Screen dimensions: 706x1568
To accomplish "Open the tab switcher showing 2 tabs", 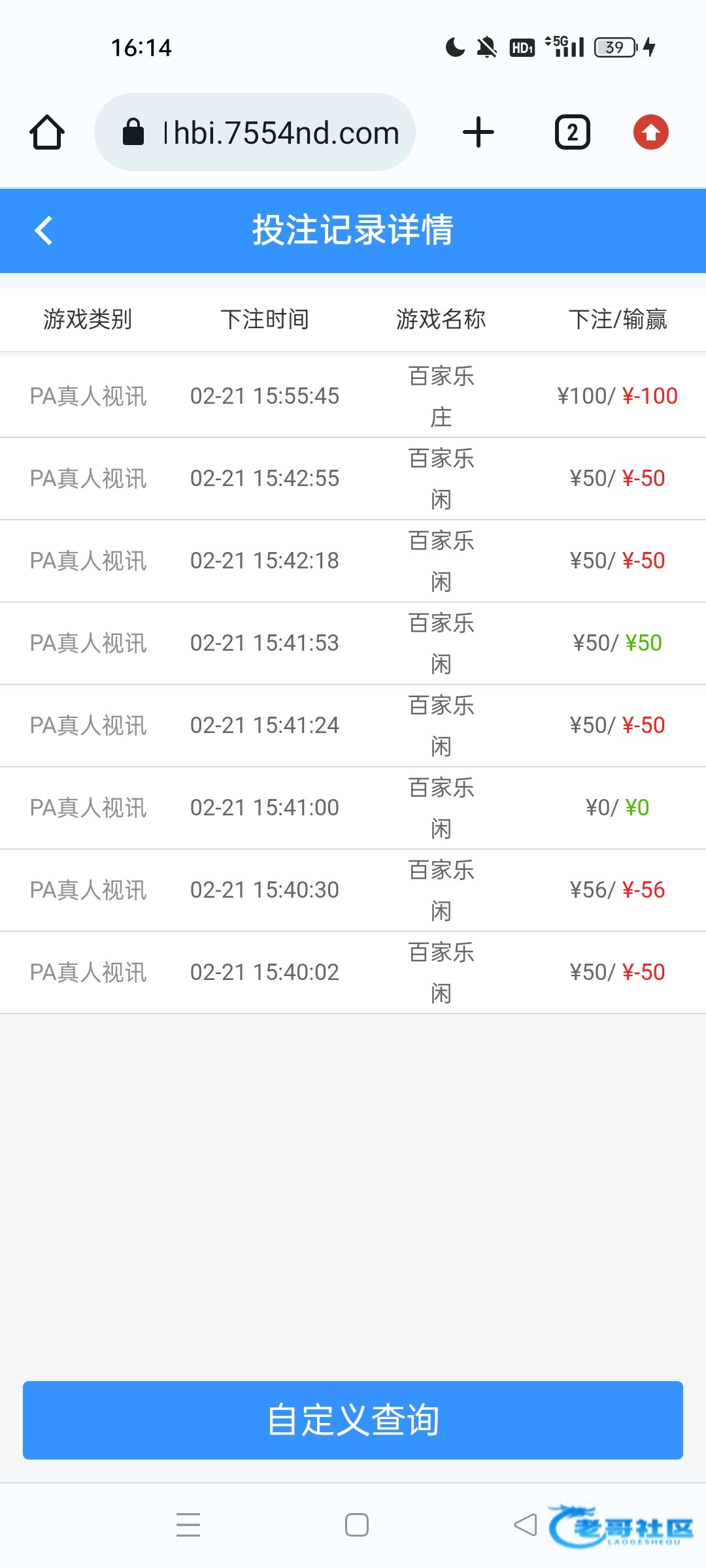I will 572,133.
